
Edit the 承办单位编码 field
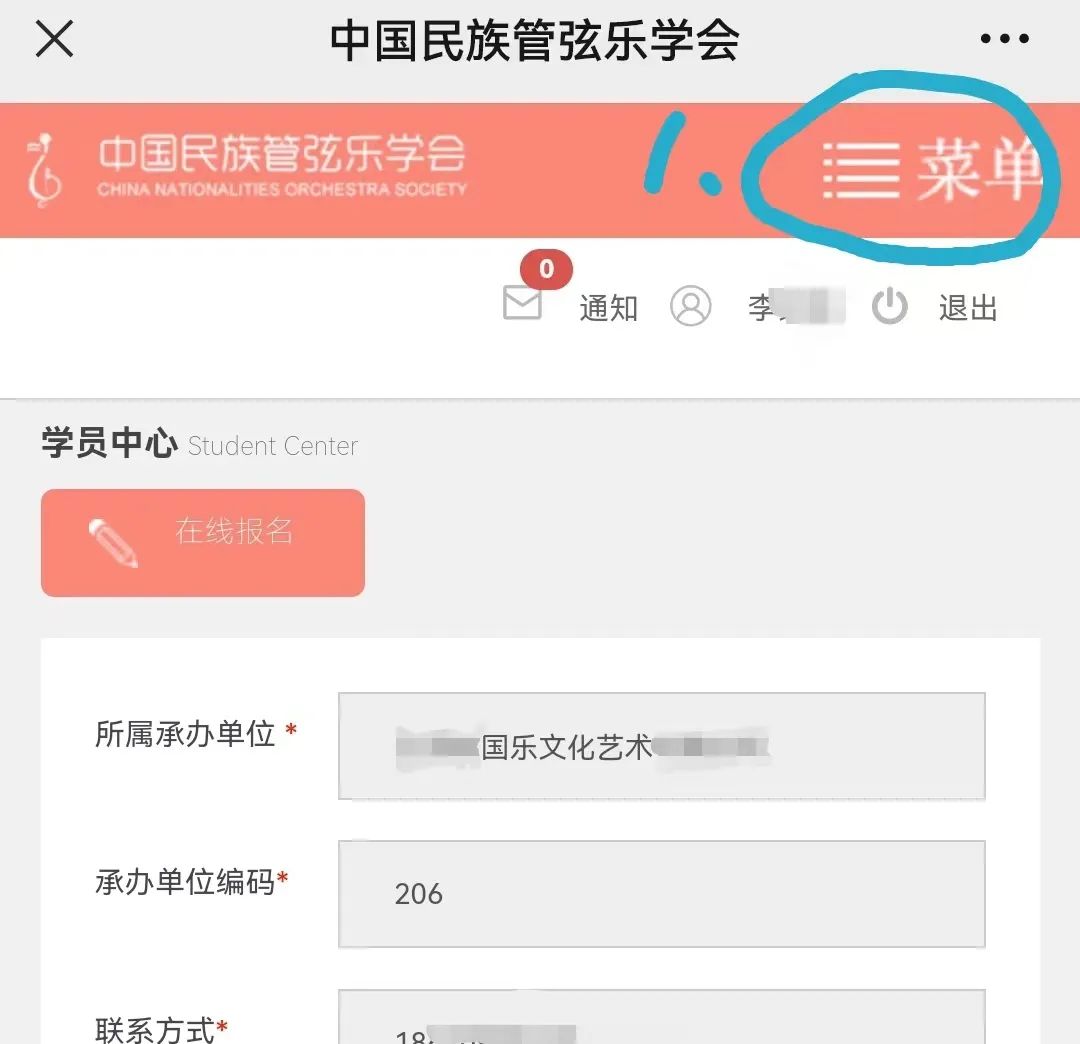(x=661, y=893)
